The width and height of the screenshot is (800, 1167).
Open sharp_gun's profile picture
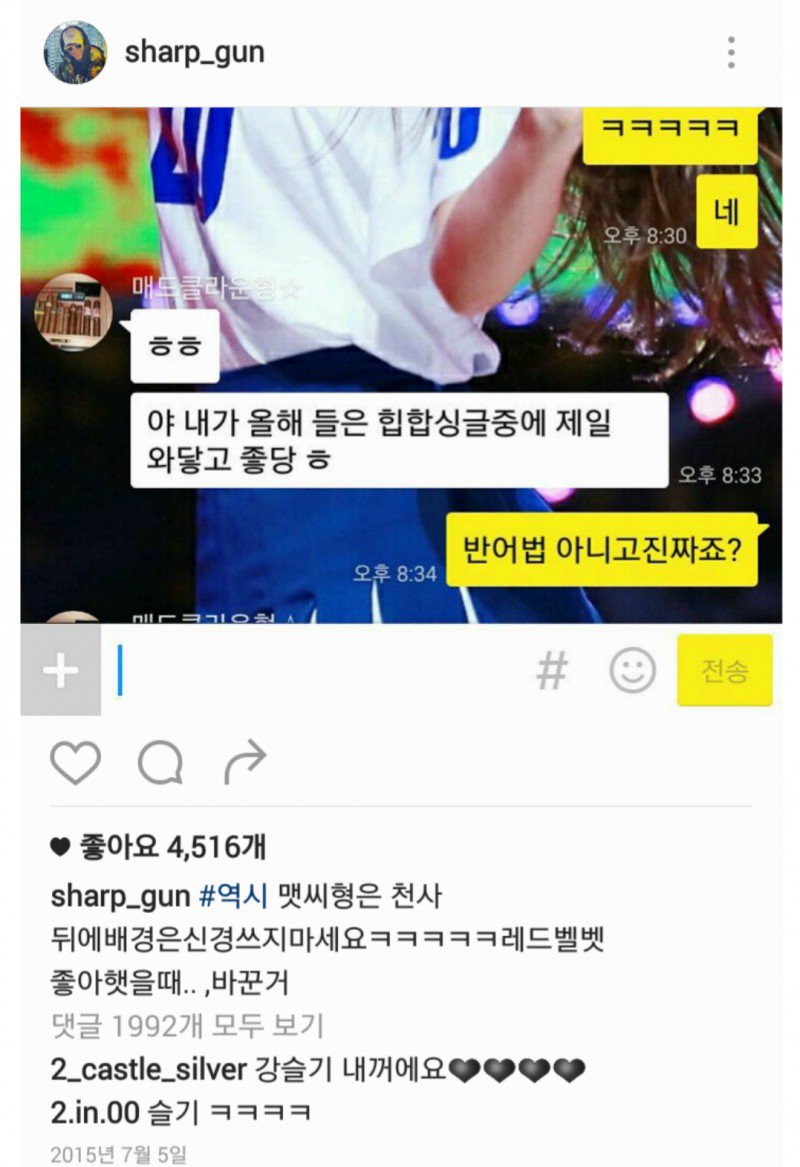pyautogui.click(x=75, y=52)
